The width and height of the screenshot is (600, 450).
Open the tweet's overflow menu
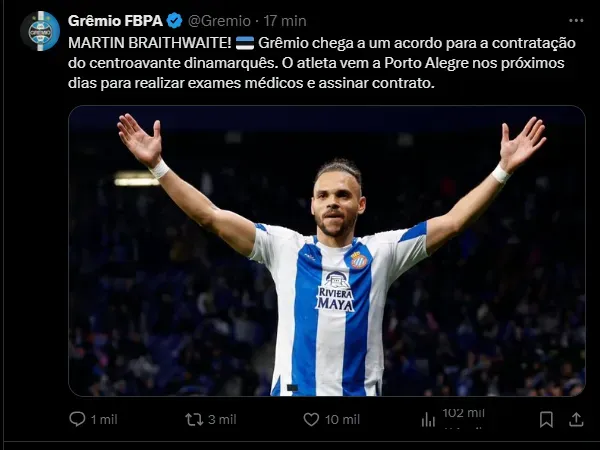(576, 20)
